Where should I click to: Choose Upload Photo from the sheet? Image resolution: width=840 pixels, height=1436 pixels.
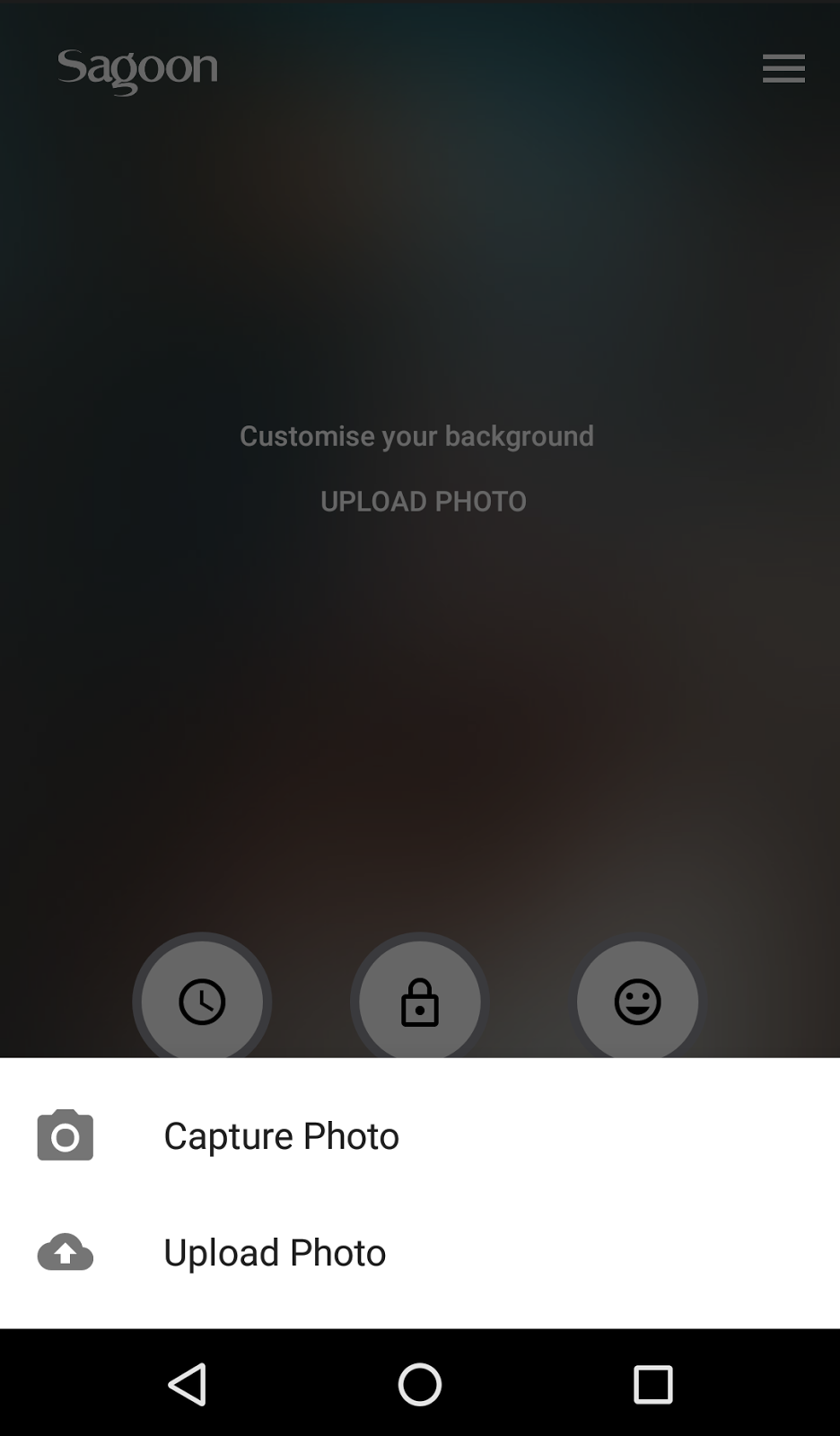click(275, 1252)
